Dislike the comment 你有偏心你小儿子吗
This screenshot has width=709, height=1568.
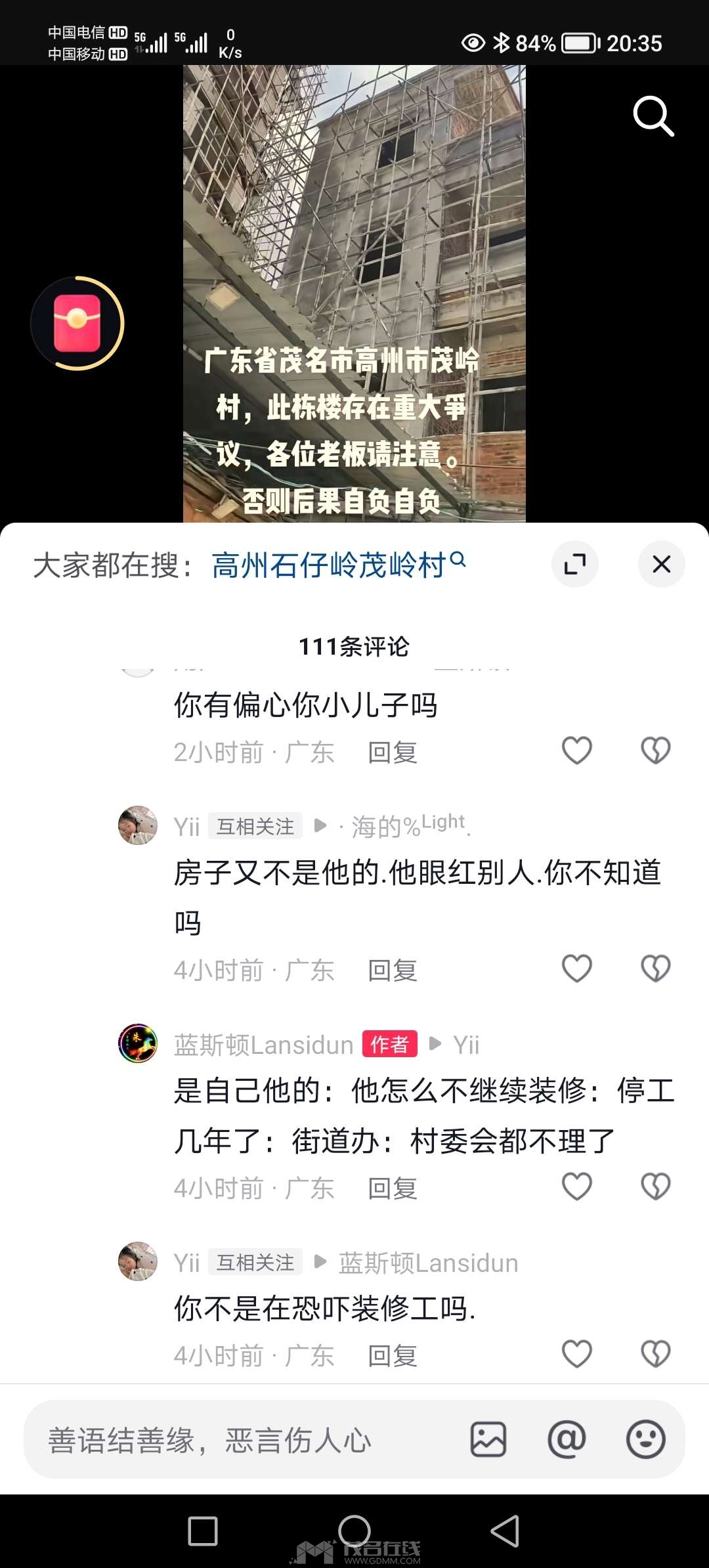[655, 751]
